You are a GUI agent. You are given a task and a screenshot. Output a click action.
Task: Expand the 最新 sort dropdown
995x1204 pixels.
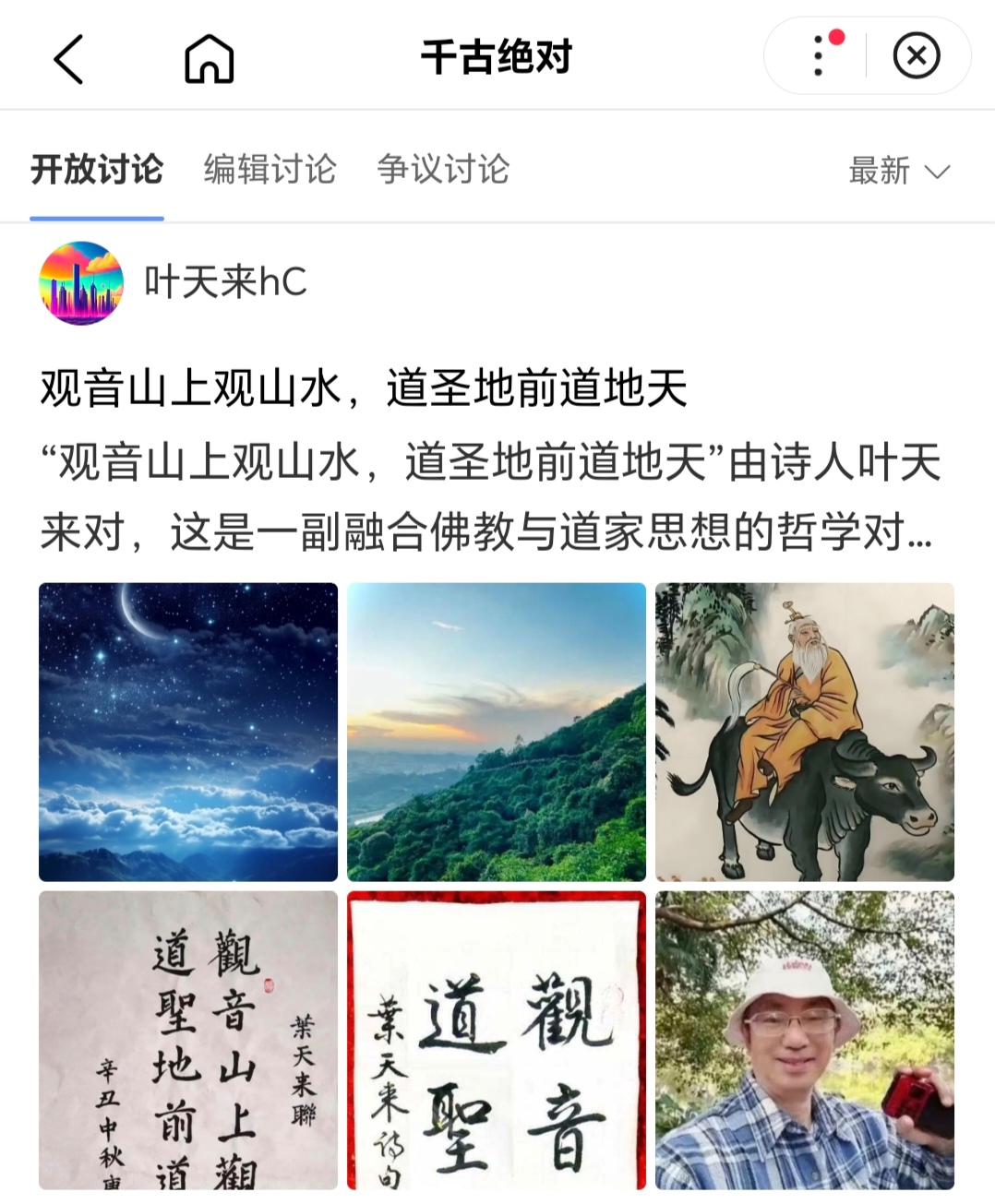[x=898, y=171]
